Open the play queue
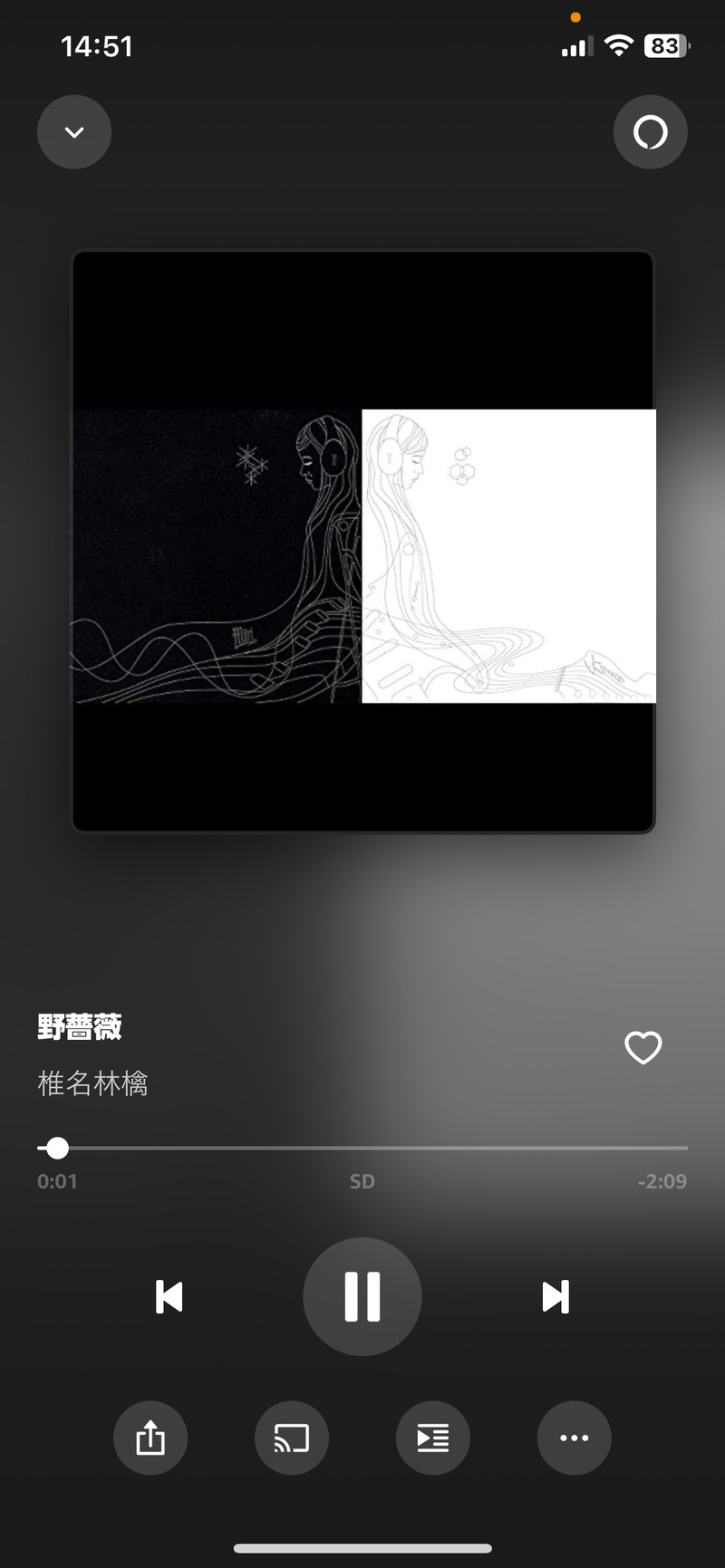The height and width of the screenshot is (1568, 725). 433,1438
